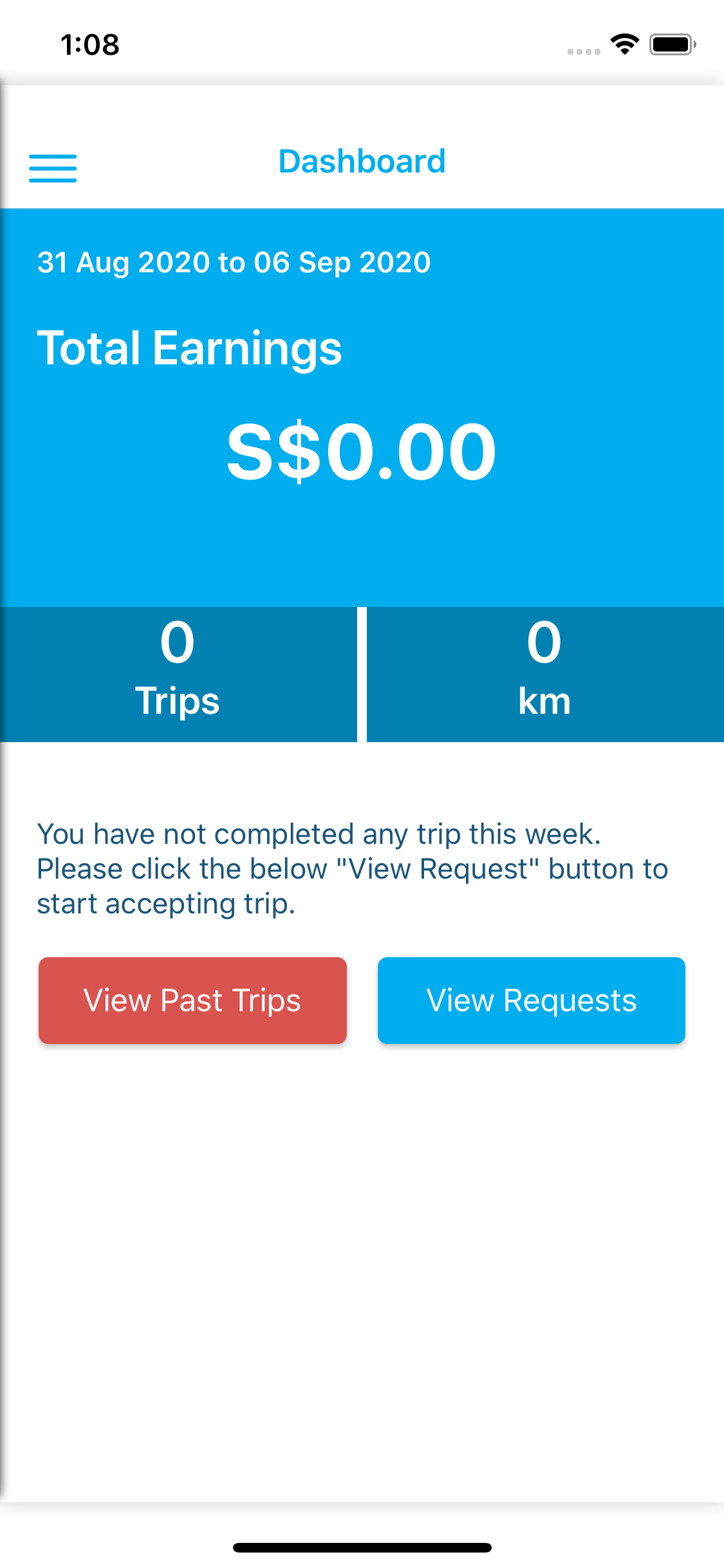Open View Requests to accept trips
This screenshot has width=724, height=1568.
[x=532, y=1000]
